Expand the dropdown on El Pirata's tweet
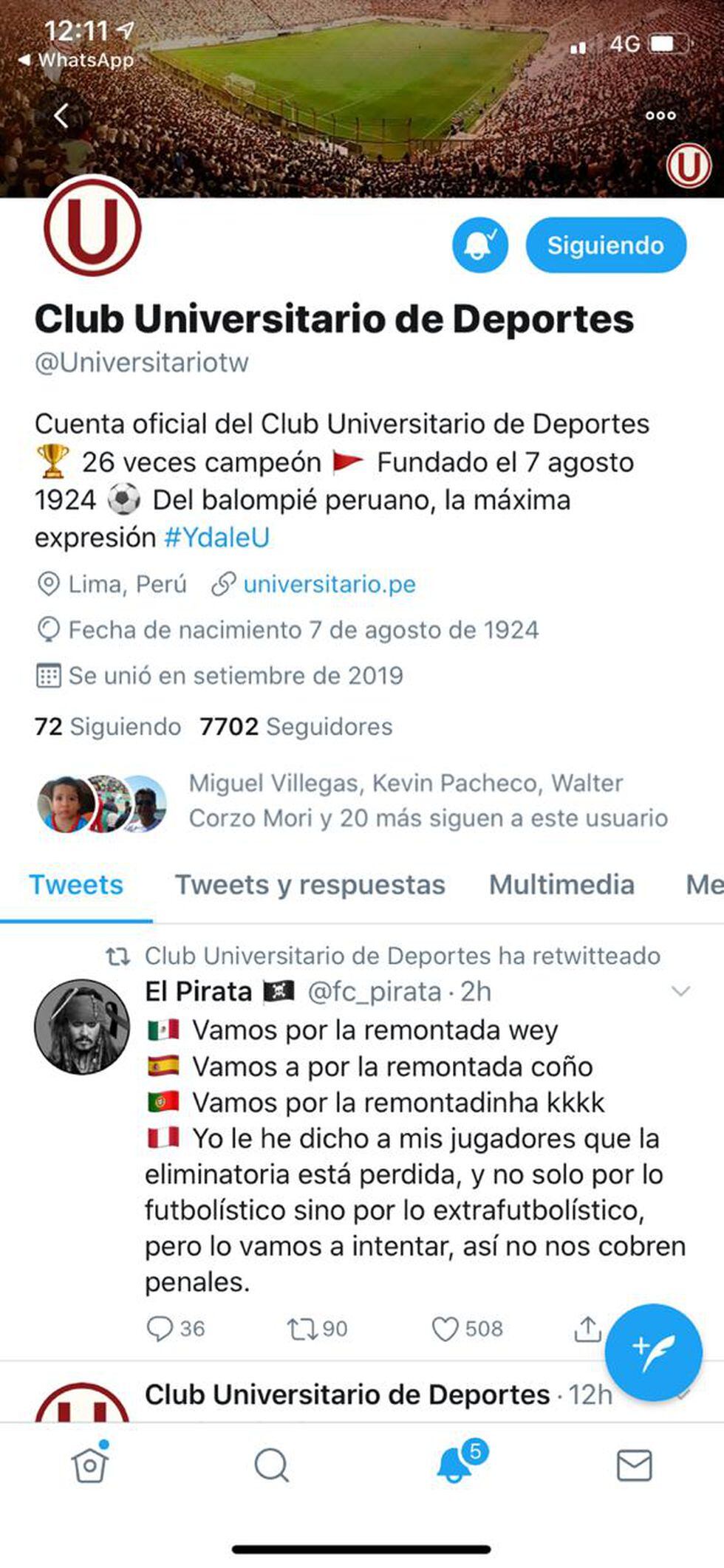This screenshot has width=724, height=1568. (680, 992)
